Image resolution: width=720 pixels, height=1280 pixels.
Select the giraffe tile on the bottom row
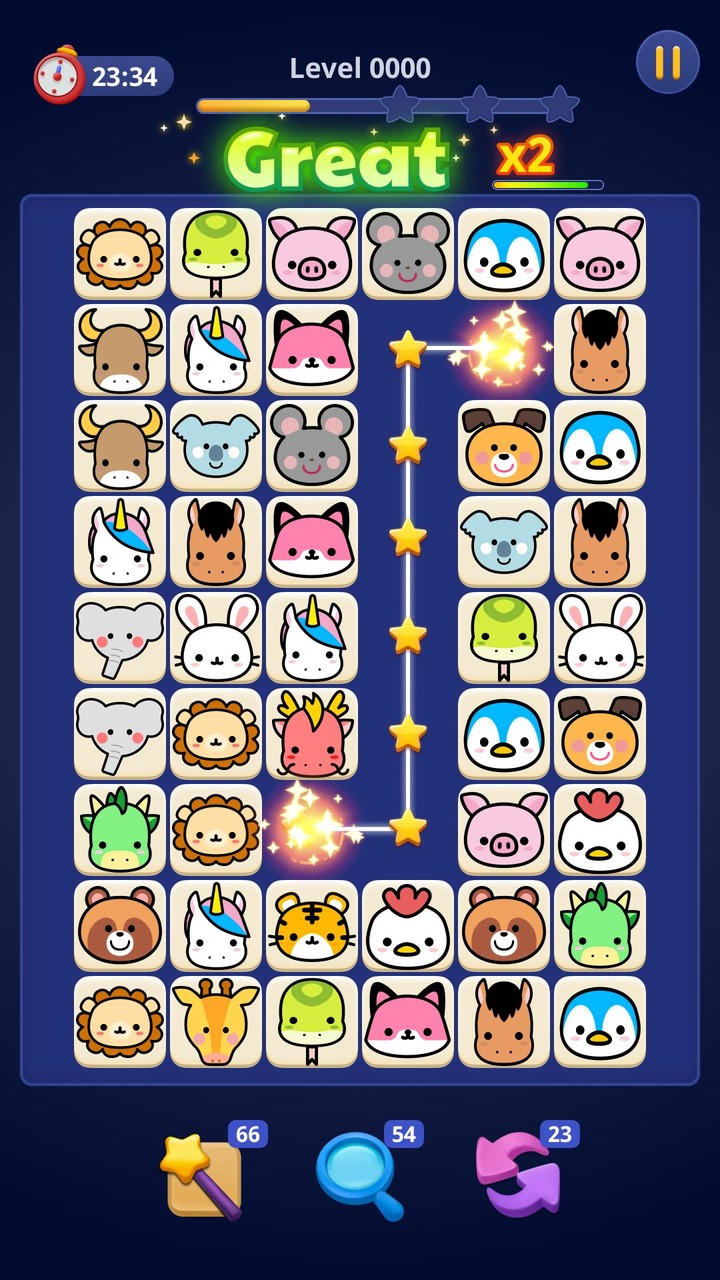pos(215,1021)
